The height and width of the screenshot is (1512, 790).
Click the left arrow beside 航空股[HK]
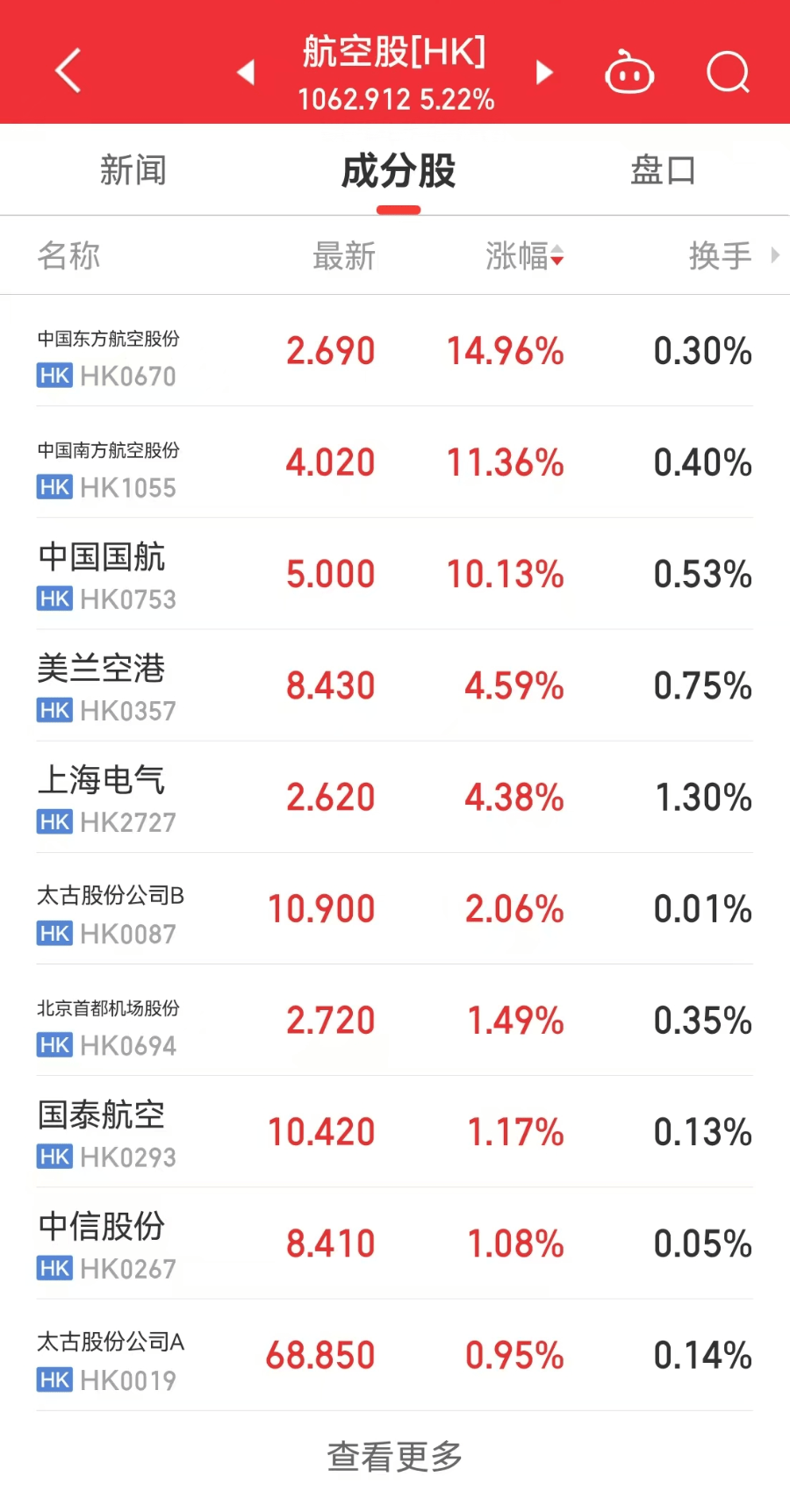click(x=246, y=72)
